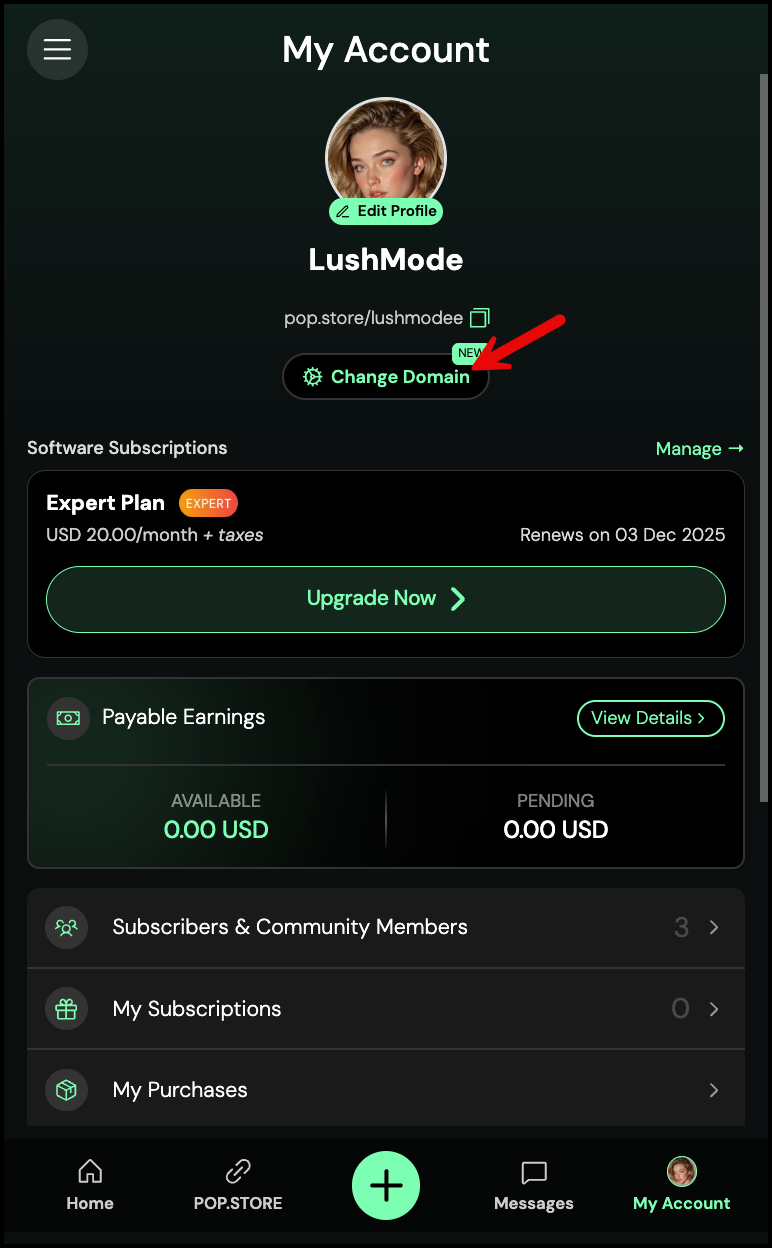
Task: Switch to the Messages tab
Action: (x=534, y=1186)
